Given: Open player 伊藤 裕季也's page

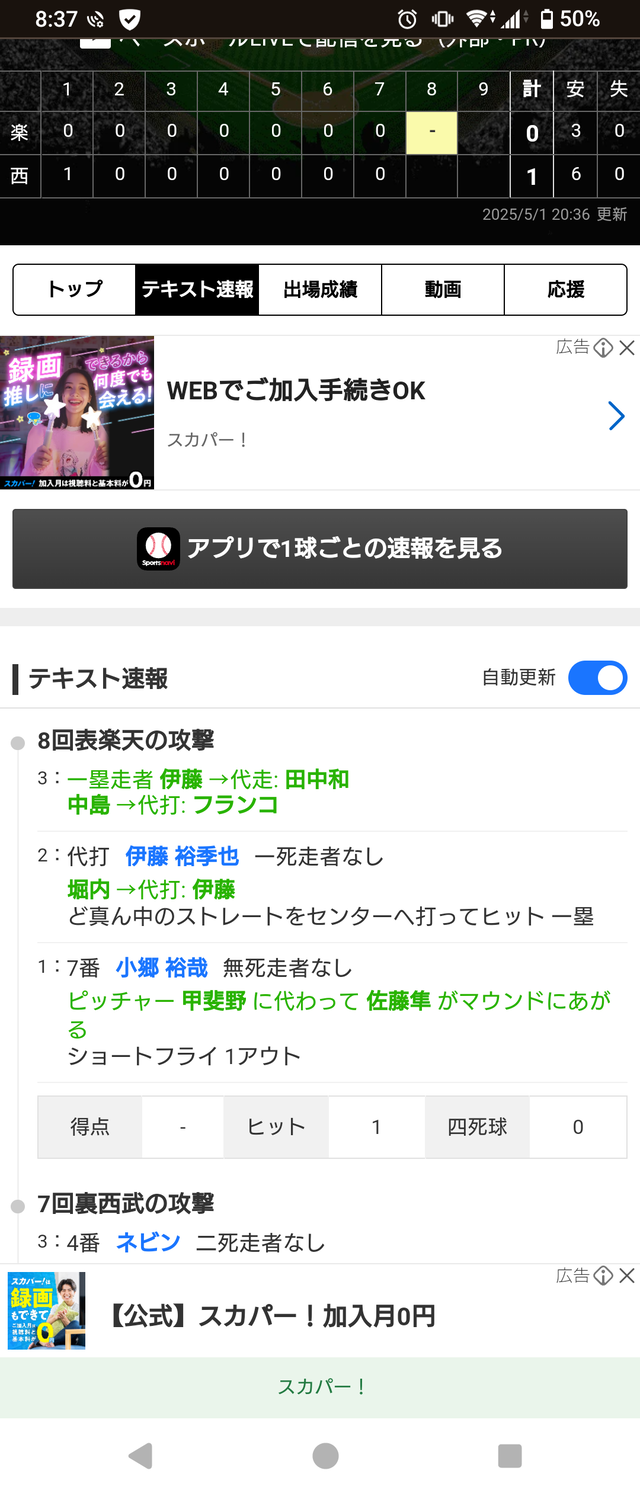Looking at the screenshot, I should click(182, 856).
